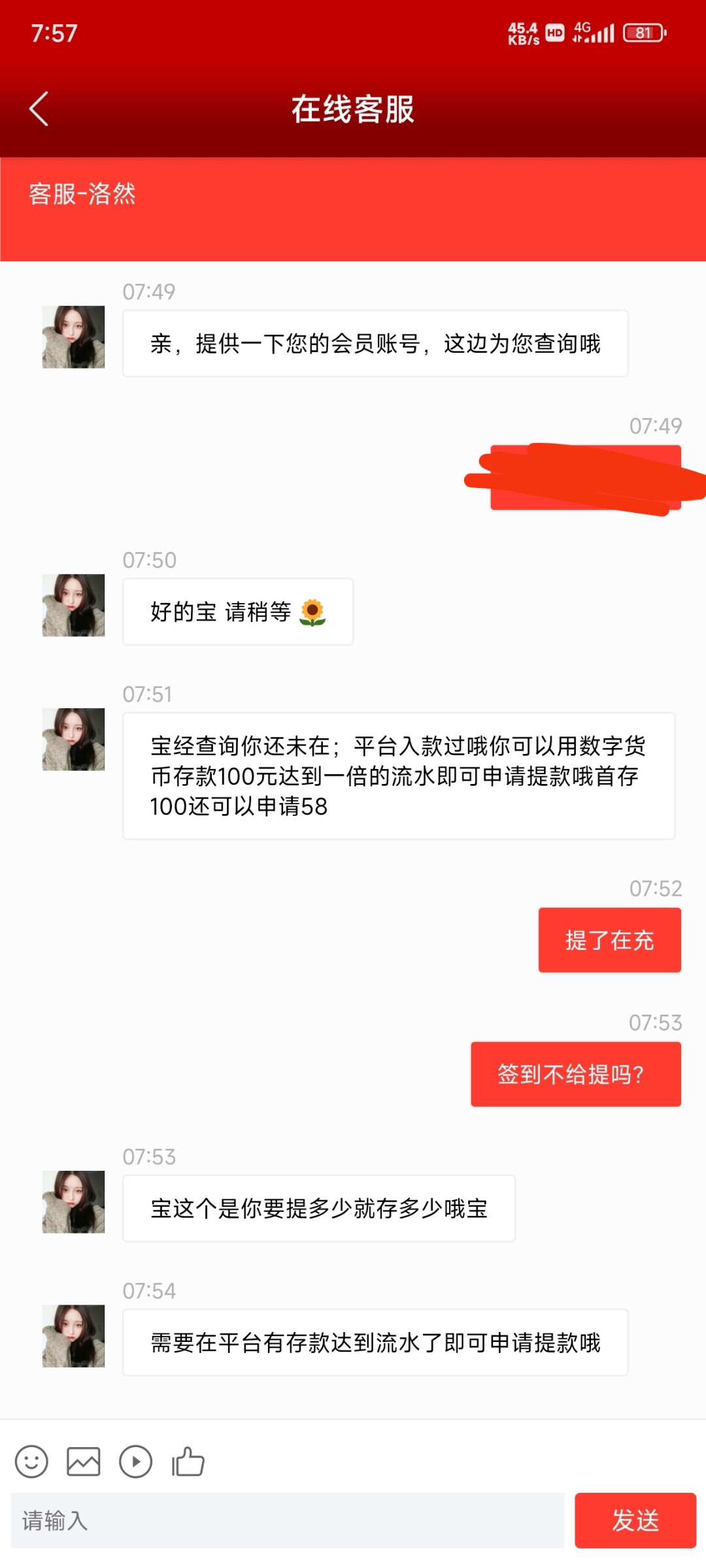This screenshot has width=706, height=1568.
Task: Go back from the 在线客服 chat
Action: [x=39, y=108]
